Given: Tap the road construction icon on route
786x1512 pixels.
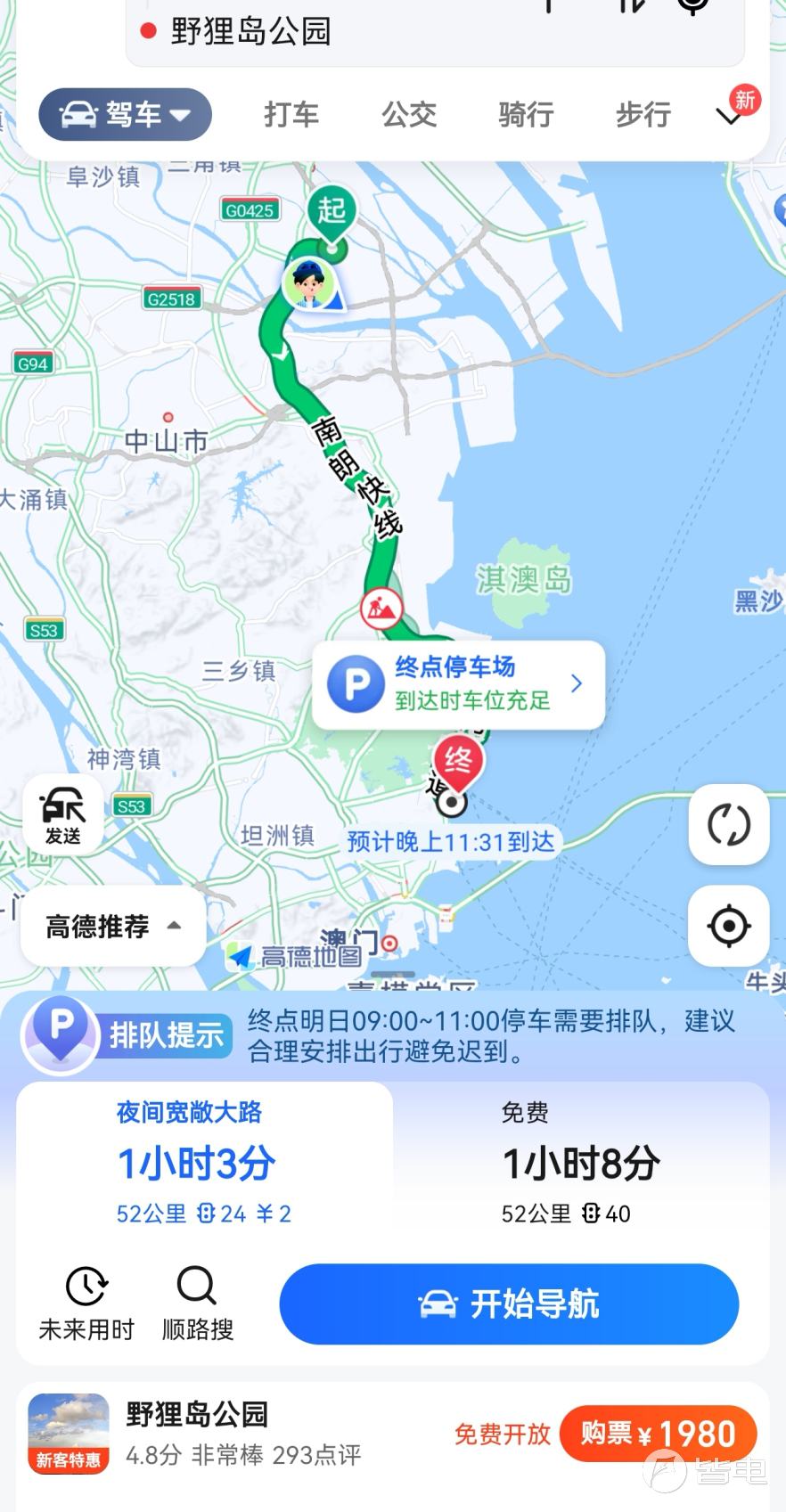Looking at the screenshot, I should (381, 609).
